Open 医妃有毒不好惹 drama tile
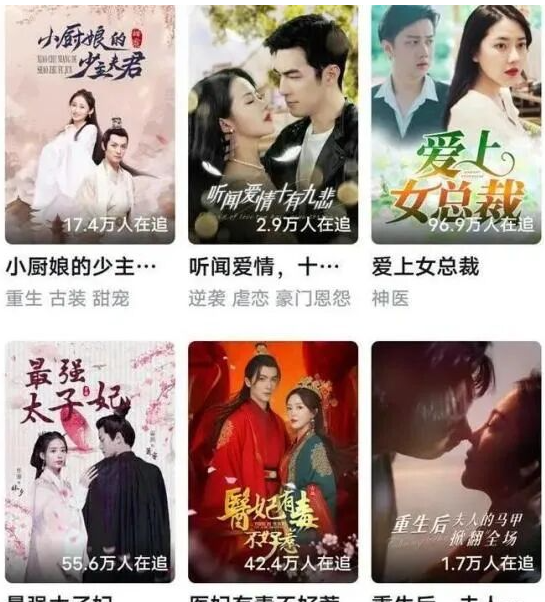The image size is (545, 602). (273, 462)
